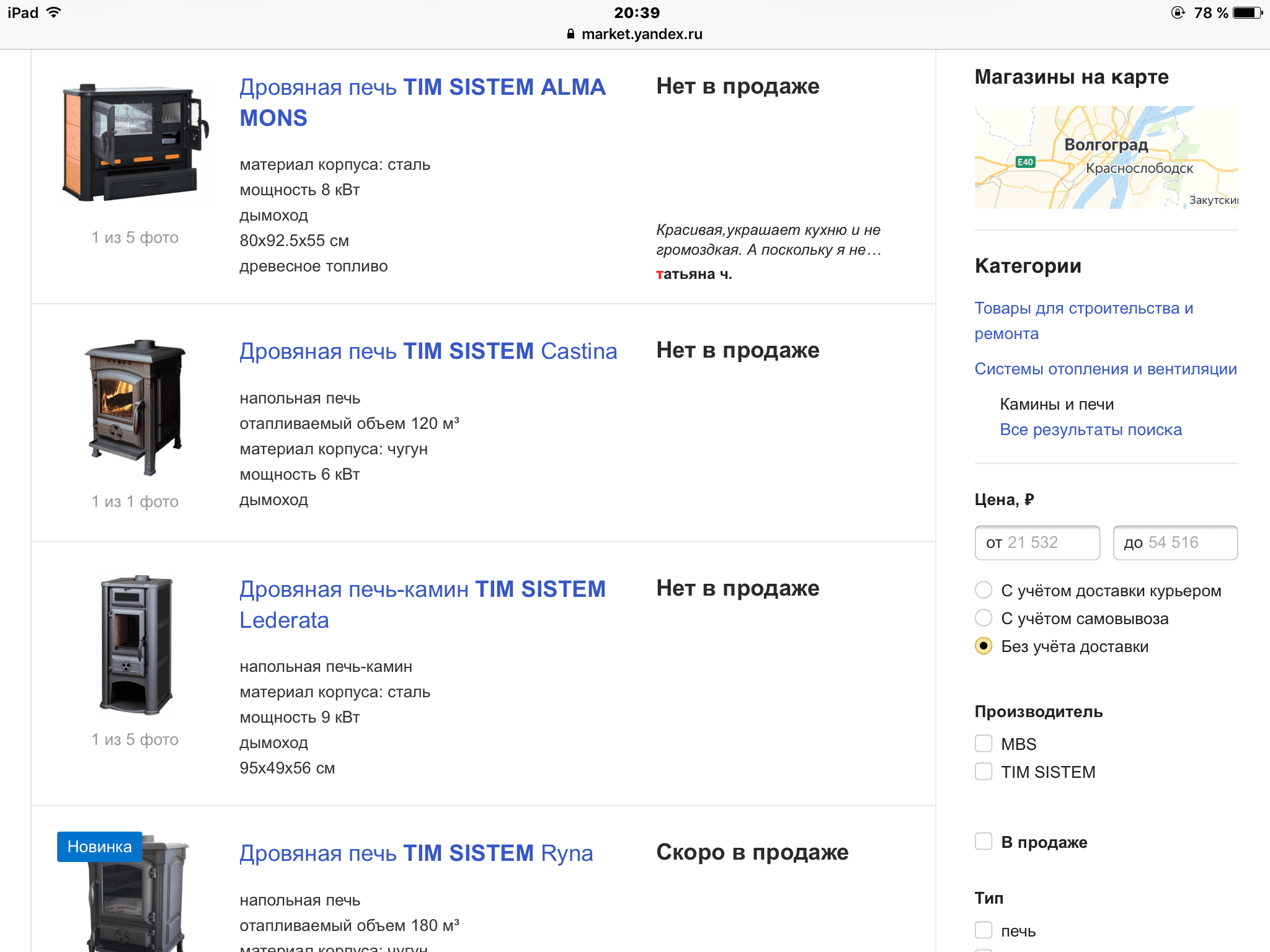Check the печь type filter
The height and width of the screenshot is (952, 1270).
click(984, 930)
